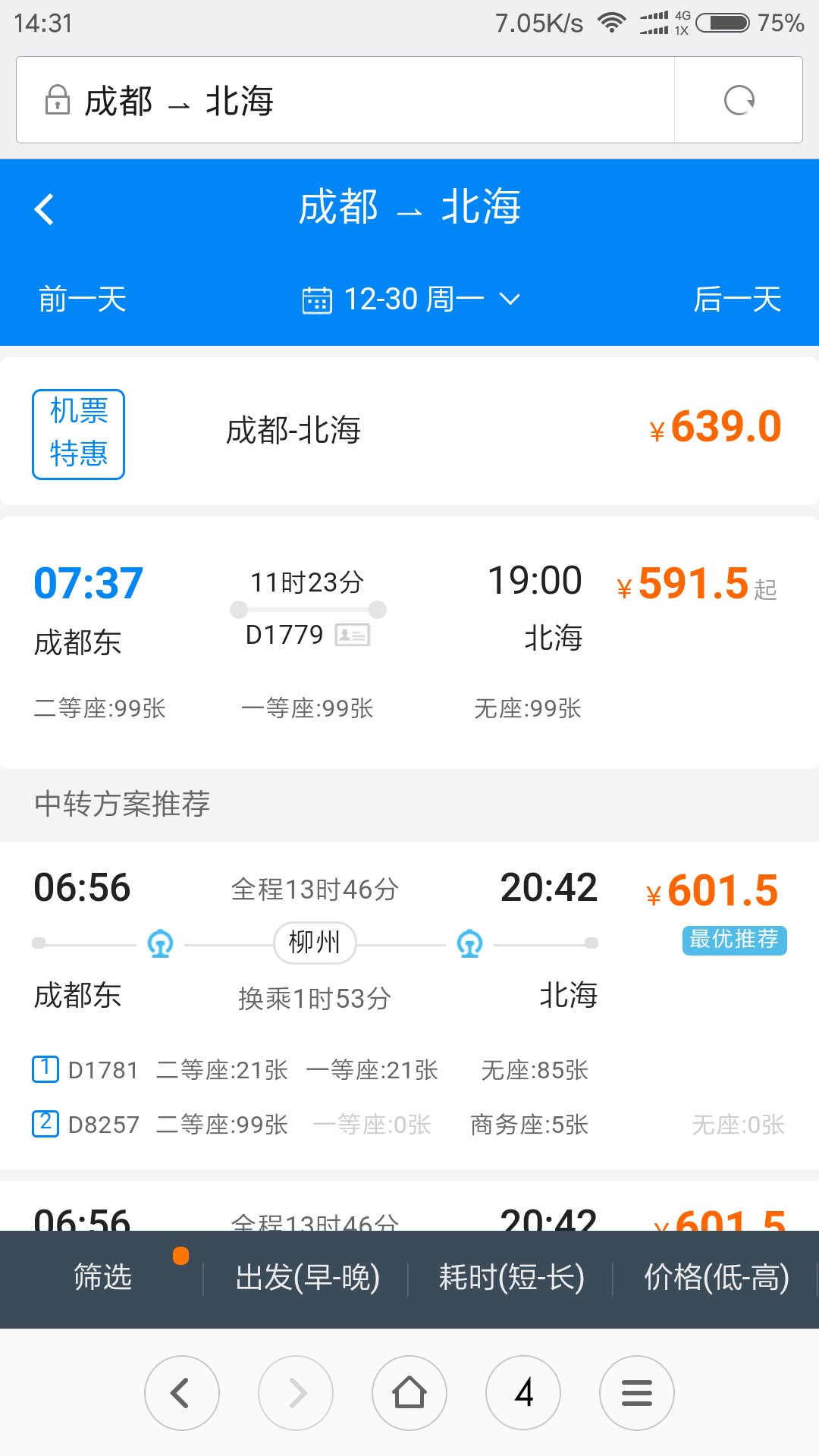The height and width of the screenshot is (1456, 819).
Task: Open the 柳州 transfer plan marked 最优推荐
Action: 409,1006
